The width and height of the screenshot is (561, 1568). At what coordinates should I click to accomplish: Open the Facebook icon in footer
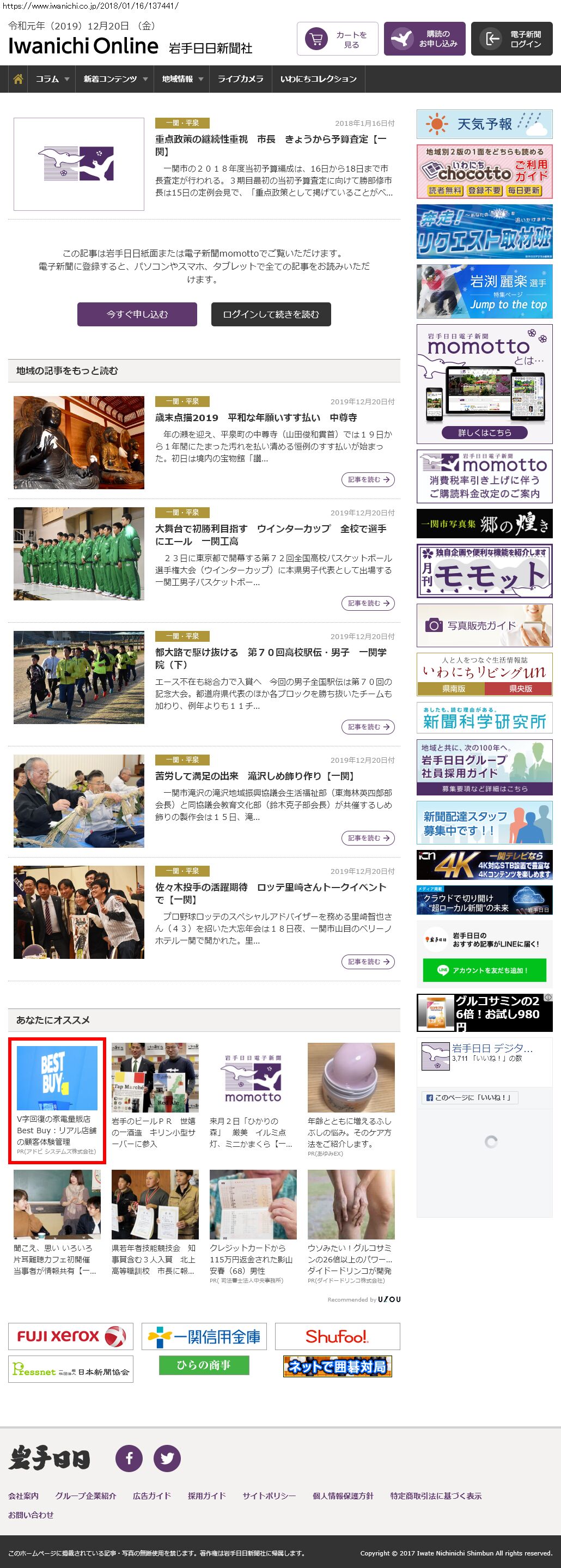tap(129, 1458)
